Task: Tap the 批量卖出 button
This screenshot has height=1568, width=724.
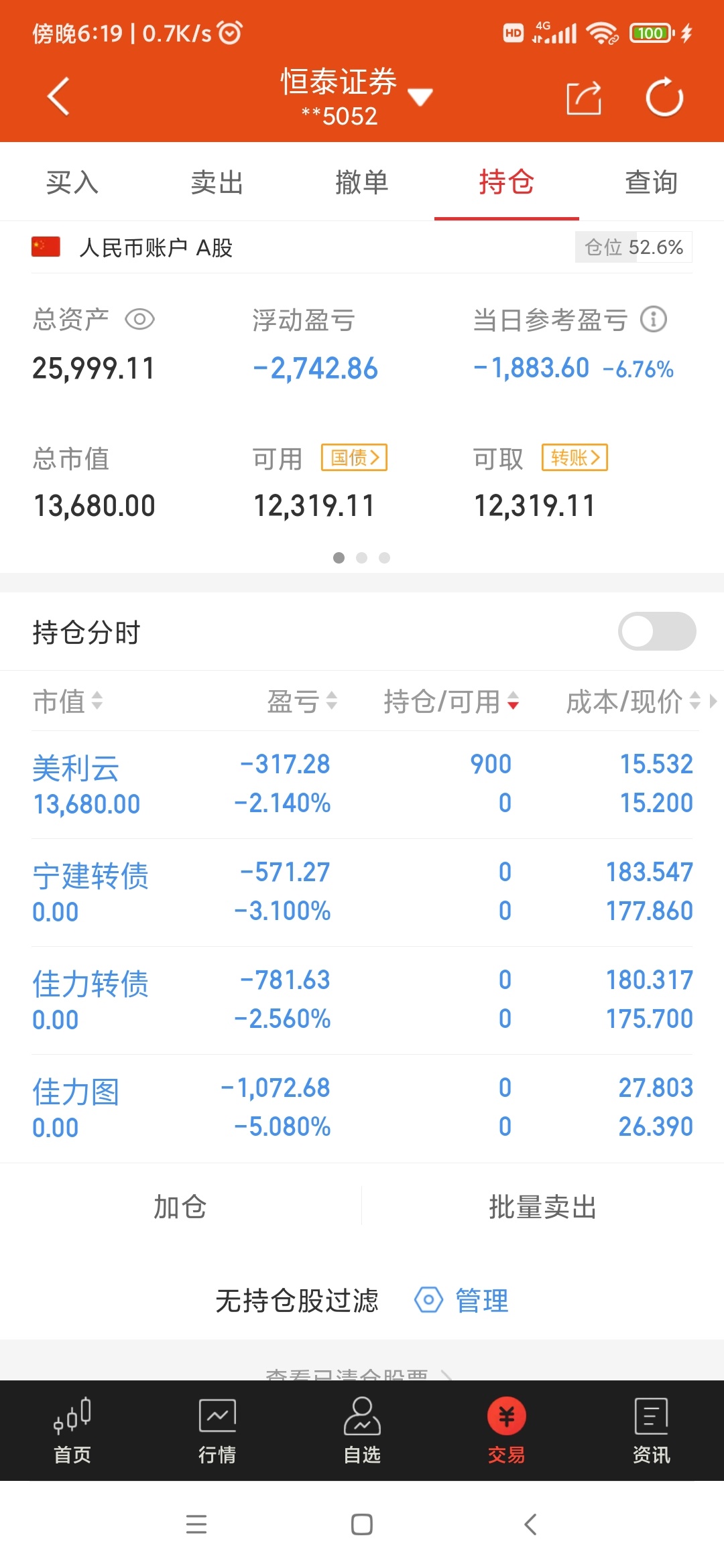Action: (543, 1207)
